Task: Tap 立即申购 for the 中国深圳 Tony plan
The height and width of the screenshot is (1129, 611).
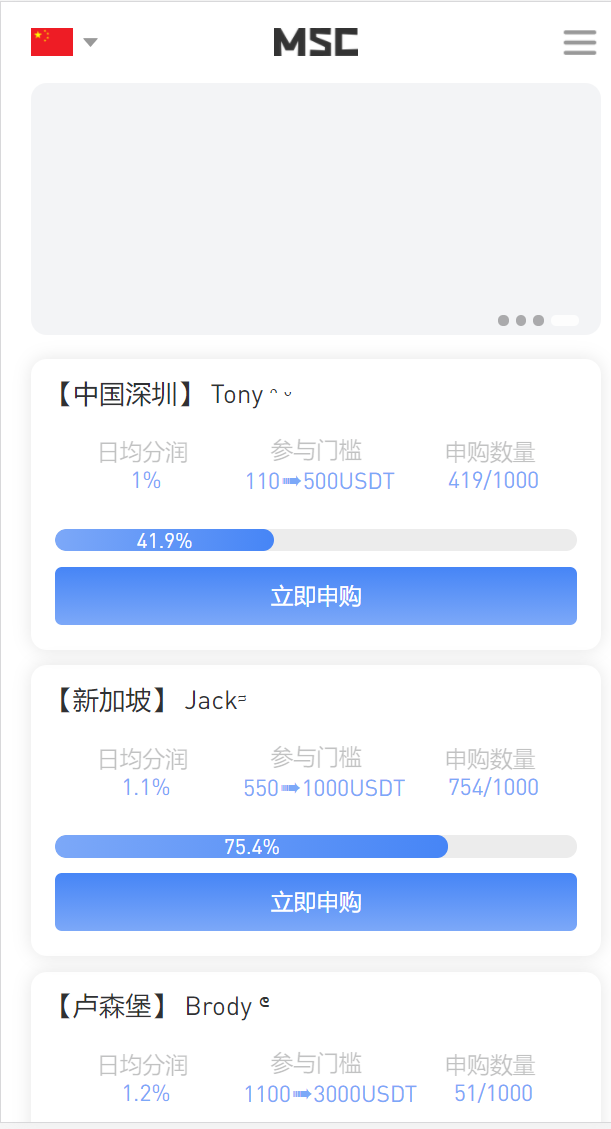Action: tap(316, 596)
